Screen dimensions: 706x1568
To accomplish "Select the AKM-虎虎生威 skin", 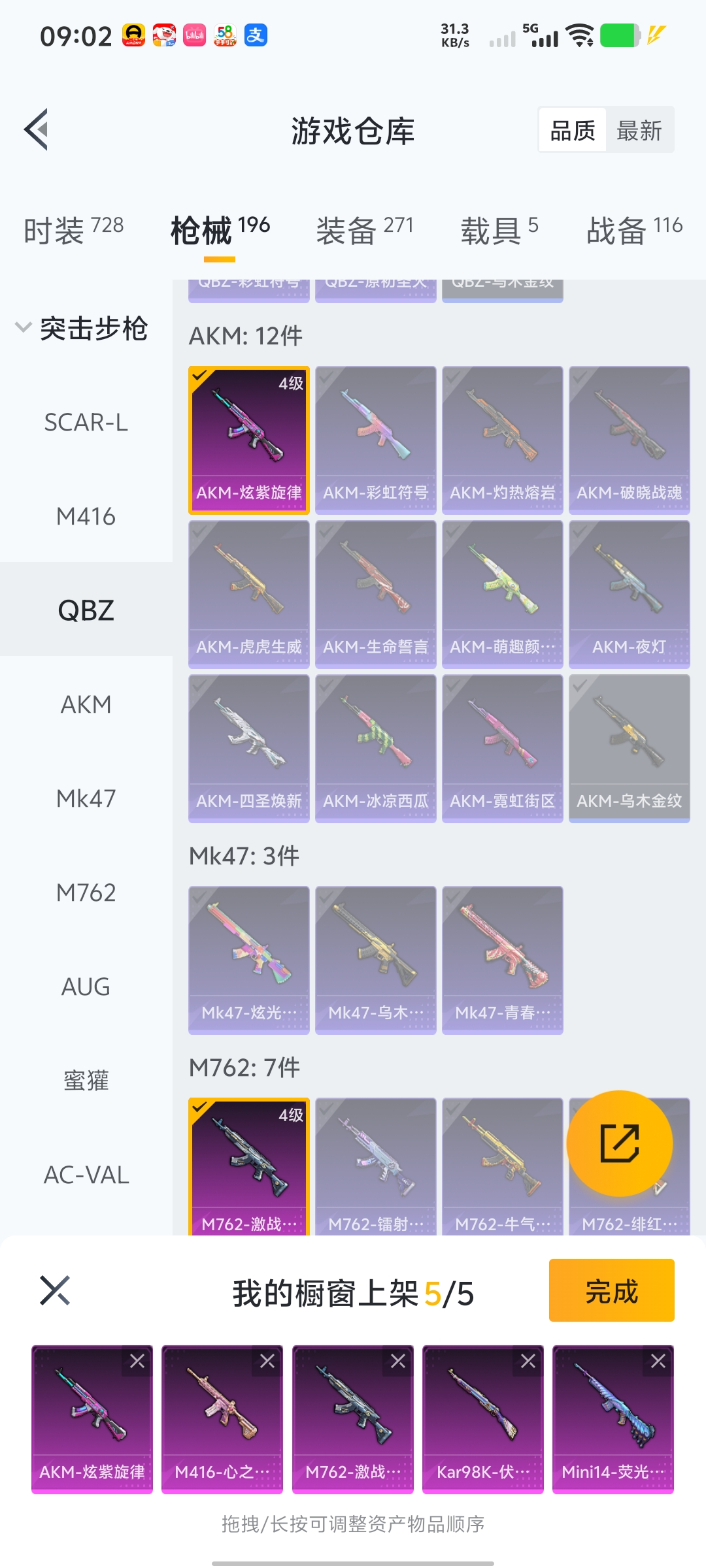I will click(248, 594).
